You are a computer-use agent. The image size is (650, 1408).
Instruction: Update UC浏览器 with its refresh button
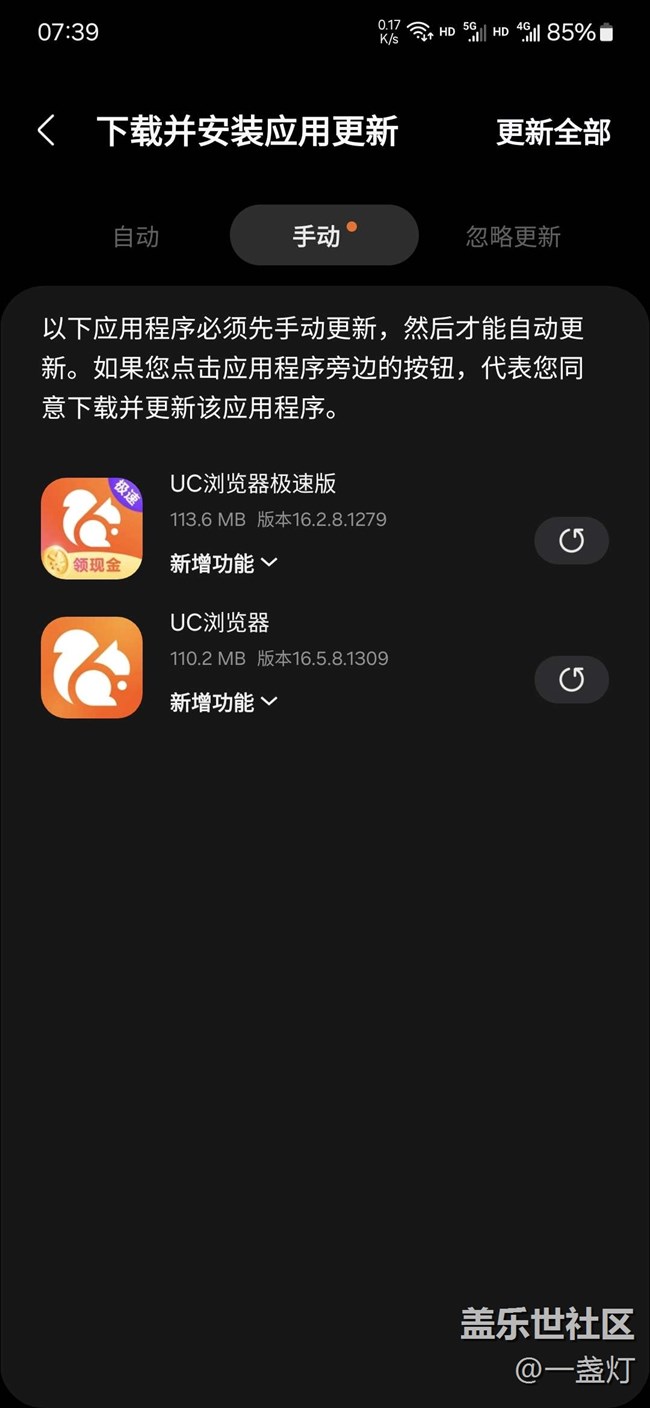pos(571,680)
